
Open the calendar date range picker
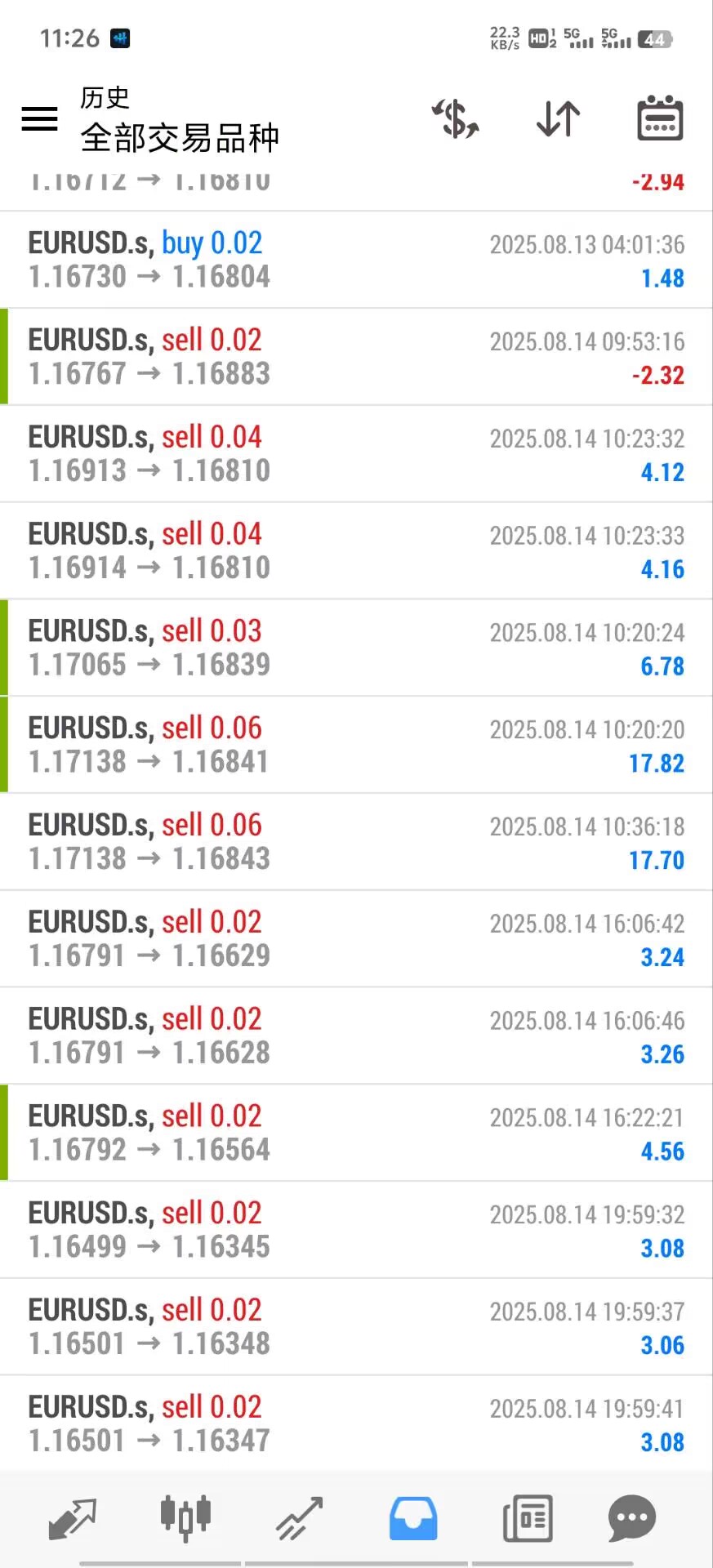pos(659,119)
